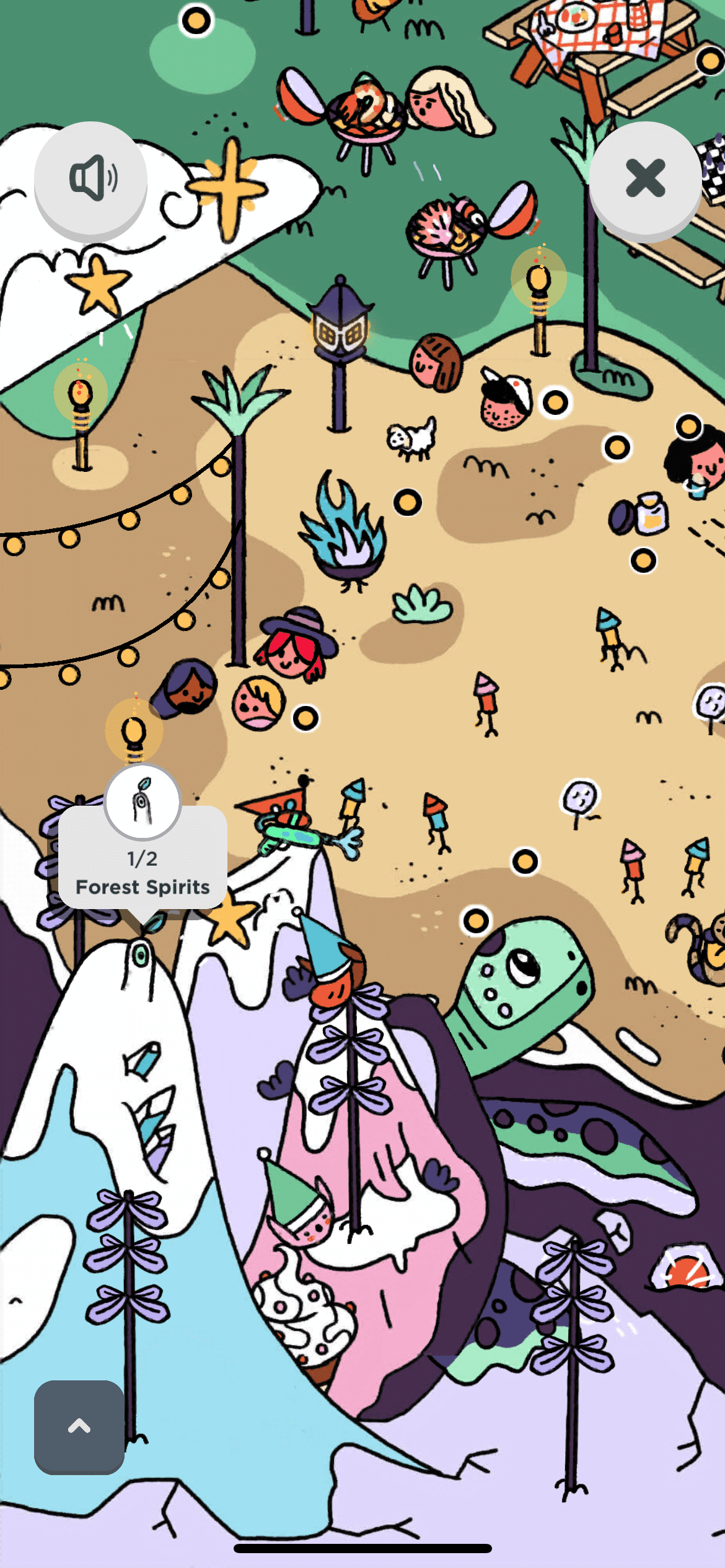Close the game with the X button
The width and height of the screenshot is (725, 1568).
[645, 178]
